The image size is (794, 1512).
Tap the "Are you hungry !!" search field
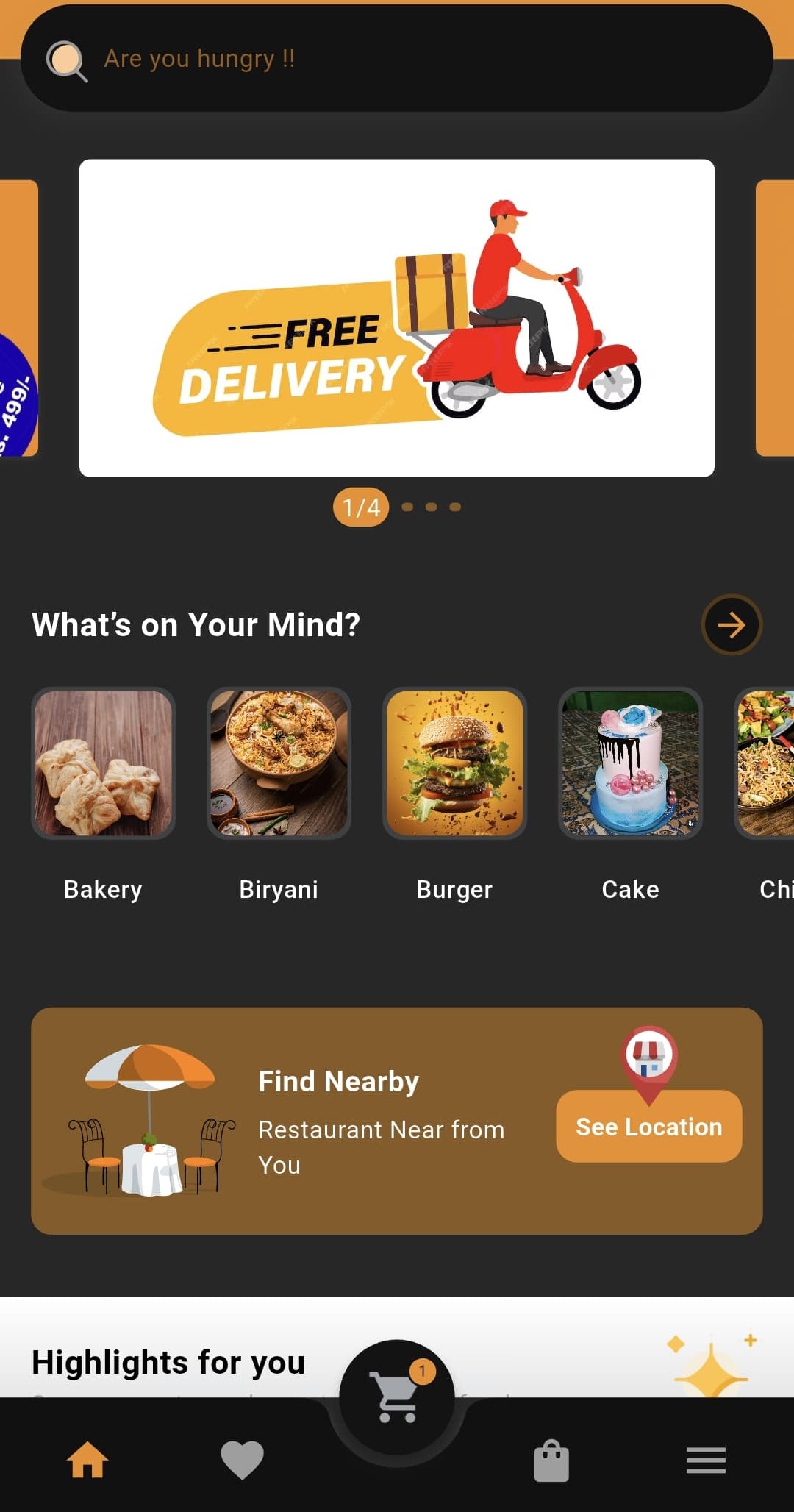click(x=397, y=59)
